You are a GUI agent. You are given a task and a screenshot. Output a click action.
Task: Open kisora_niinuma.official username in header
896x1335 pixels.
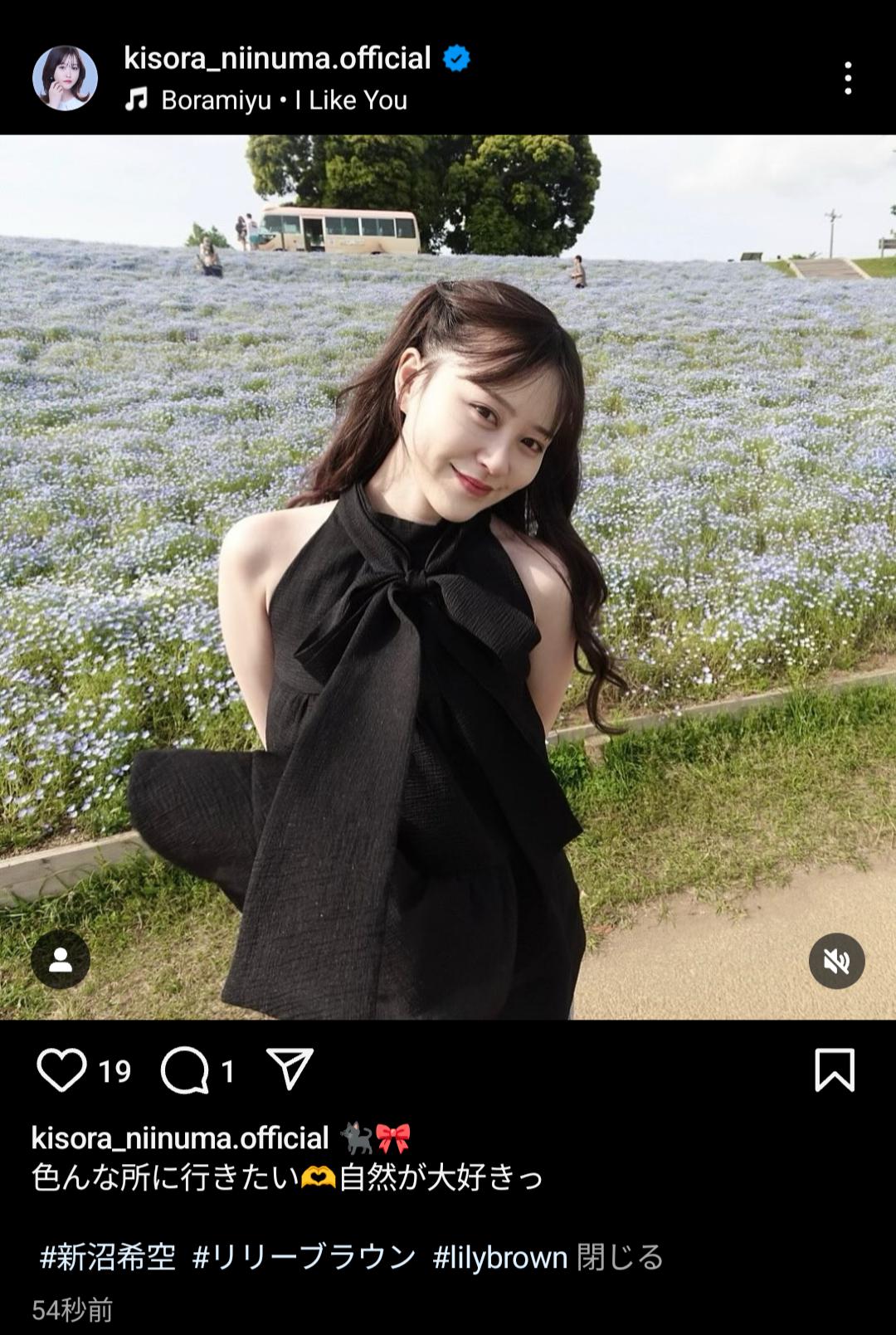[277, 58]
